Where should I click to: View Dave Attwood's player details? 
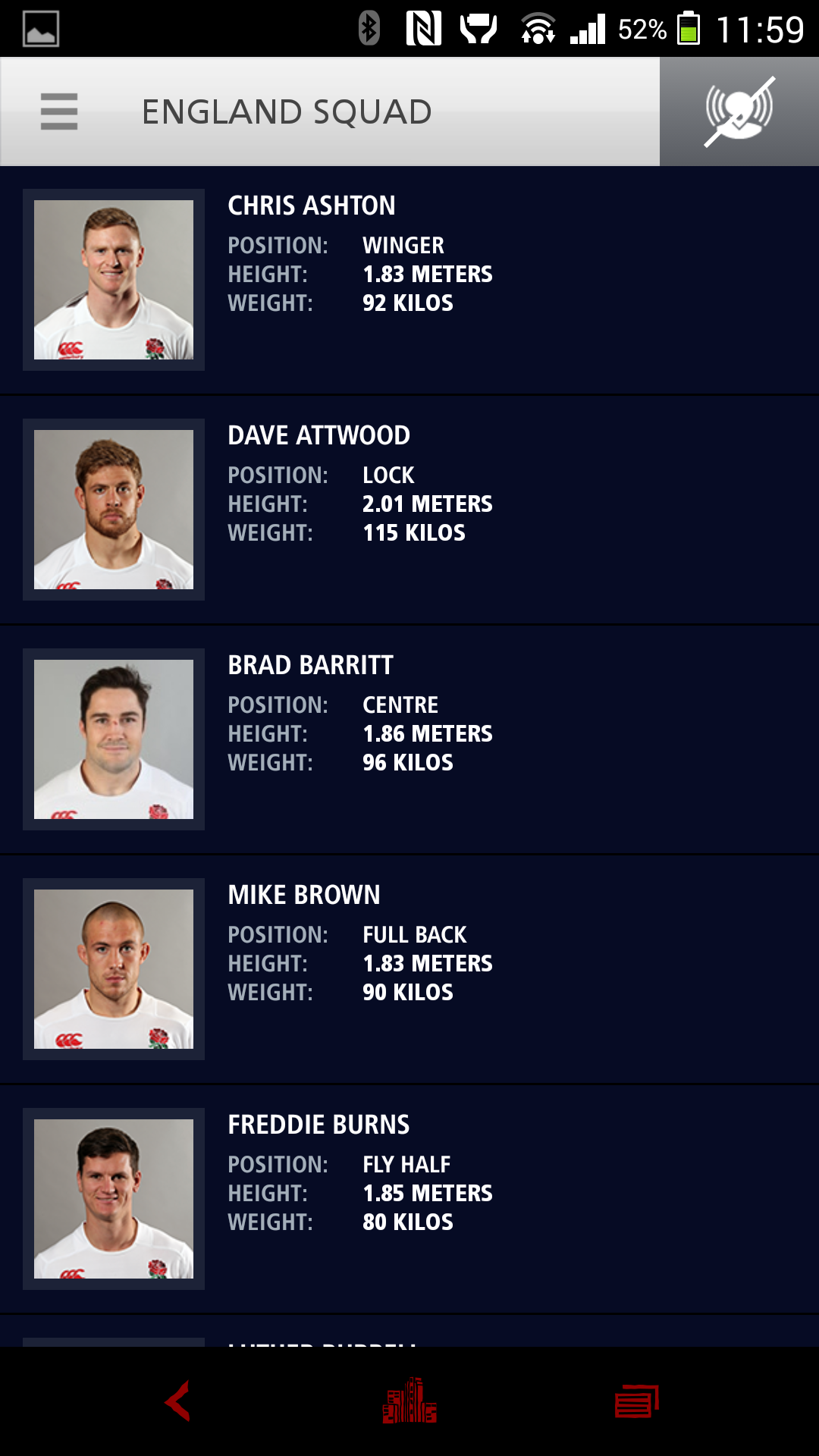click(409, 510)
